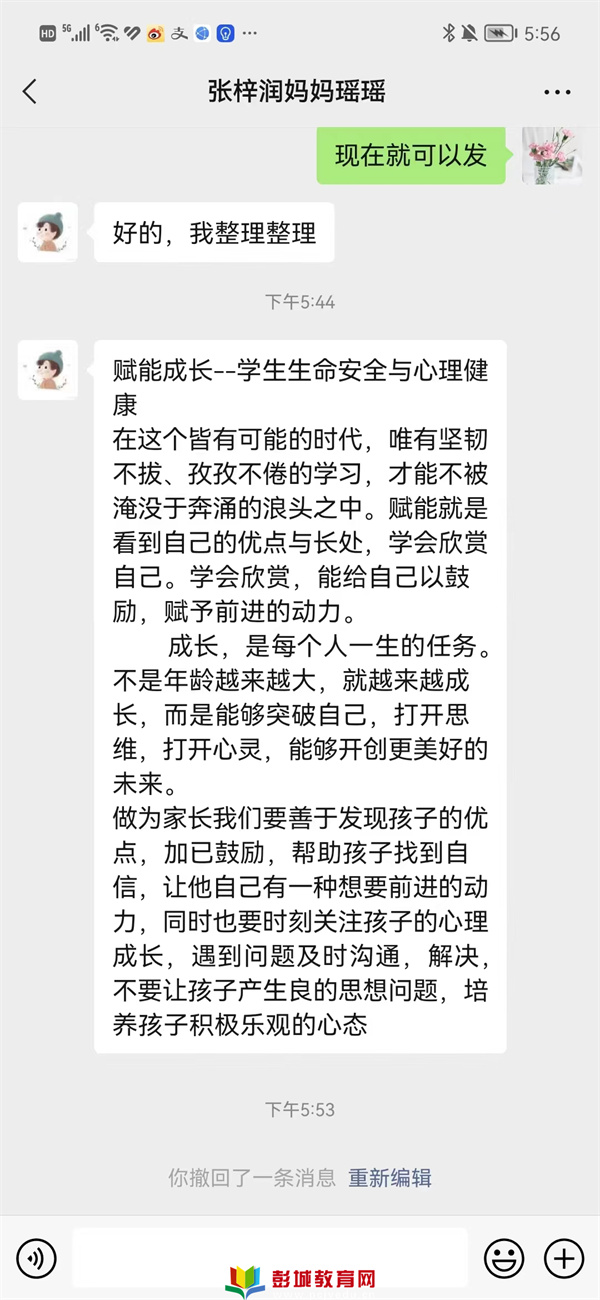The image size is (600, 1300).
Task: Open contact avatar beside 好的，我整理整理
Action: (48, 232)
